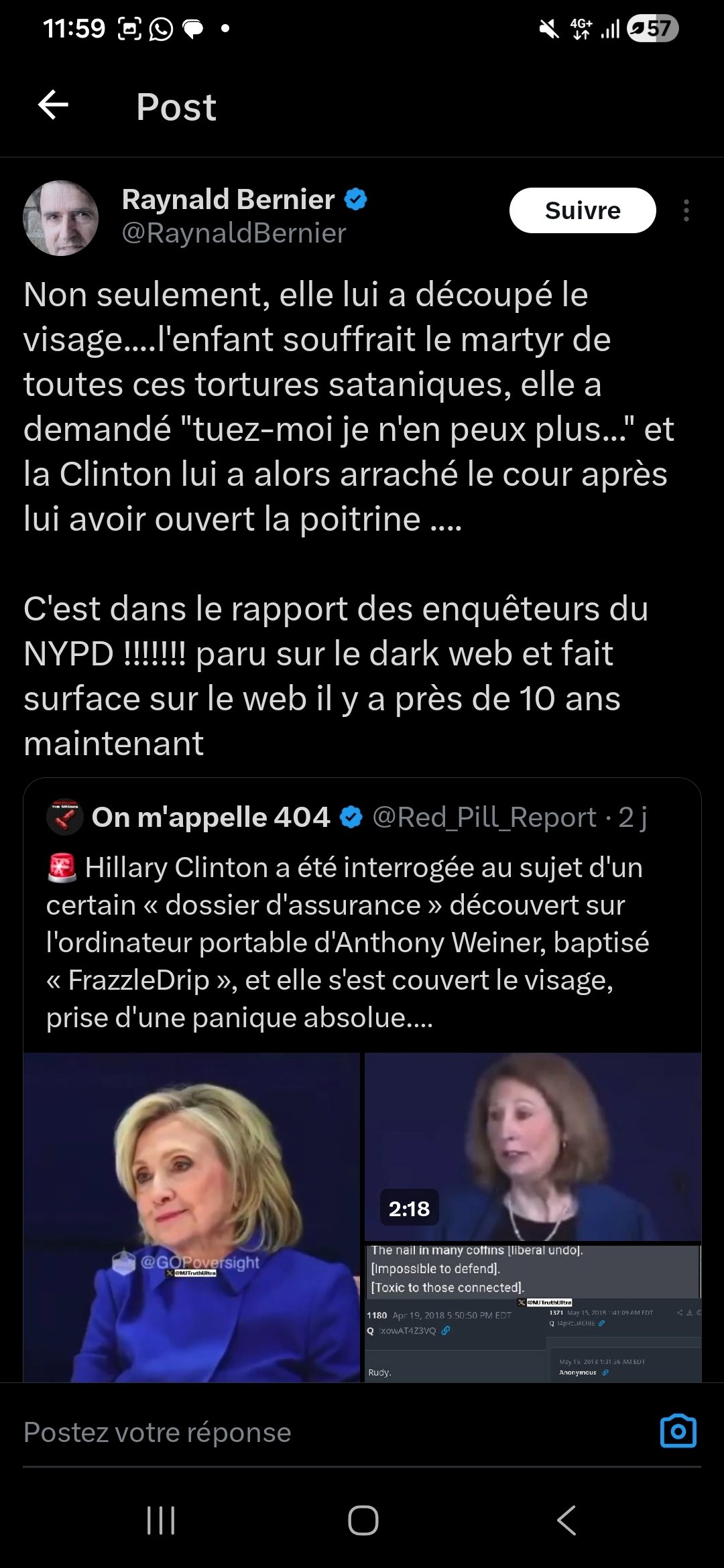The width and height of the screenshot is (724, 1568).
Task: Go back from the Post screen
Action: click(x=54, y=105)
